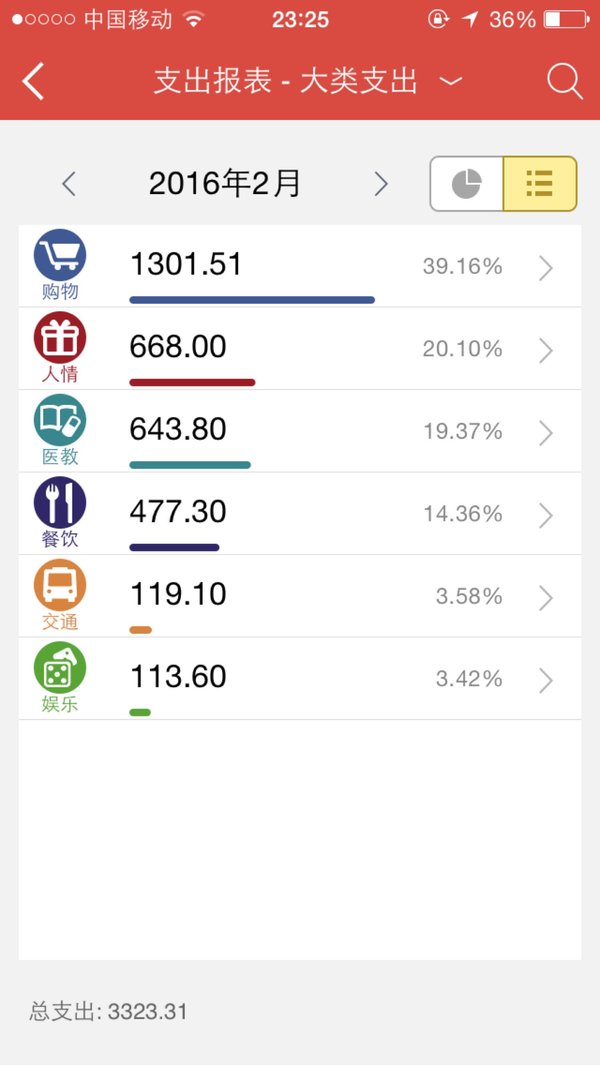Screen dimensions: 600x1065
Task: Switch to list view
Action: click(540, 183)
